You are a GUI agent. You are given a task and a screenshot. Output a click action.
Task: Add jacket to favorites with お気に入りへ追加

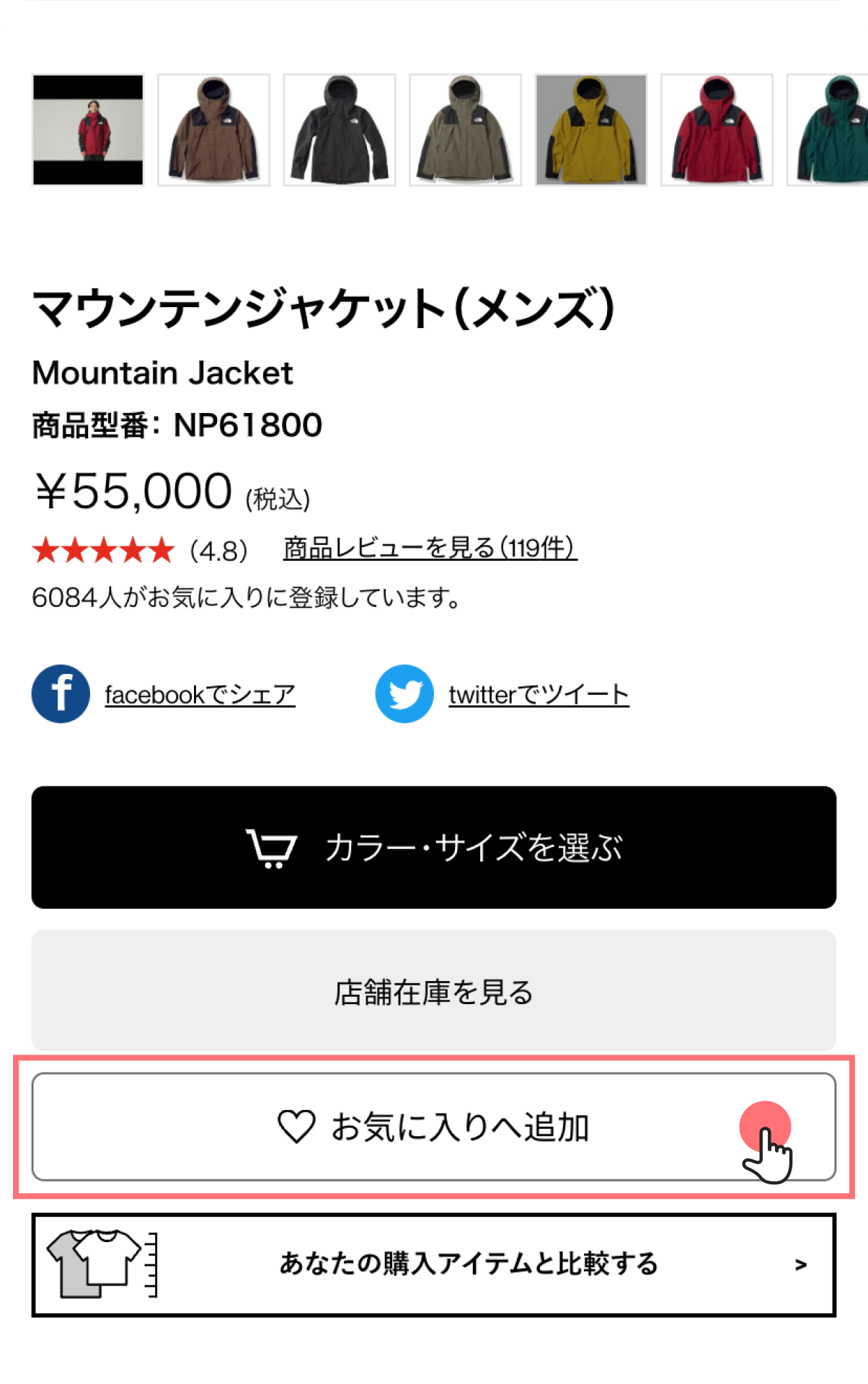pos(434,1127)
